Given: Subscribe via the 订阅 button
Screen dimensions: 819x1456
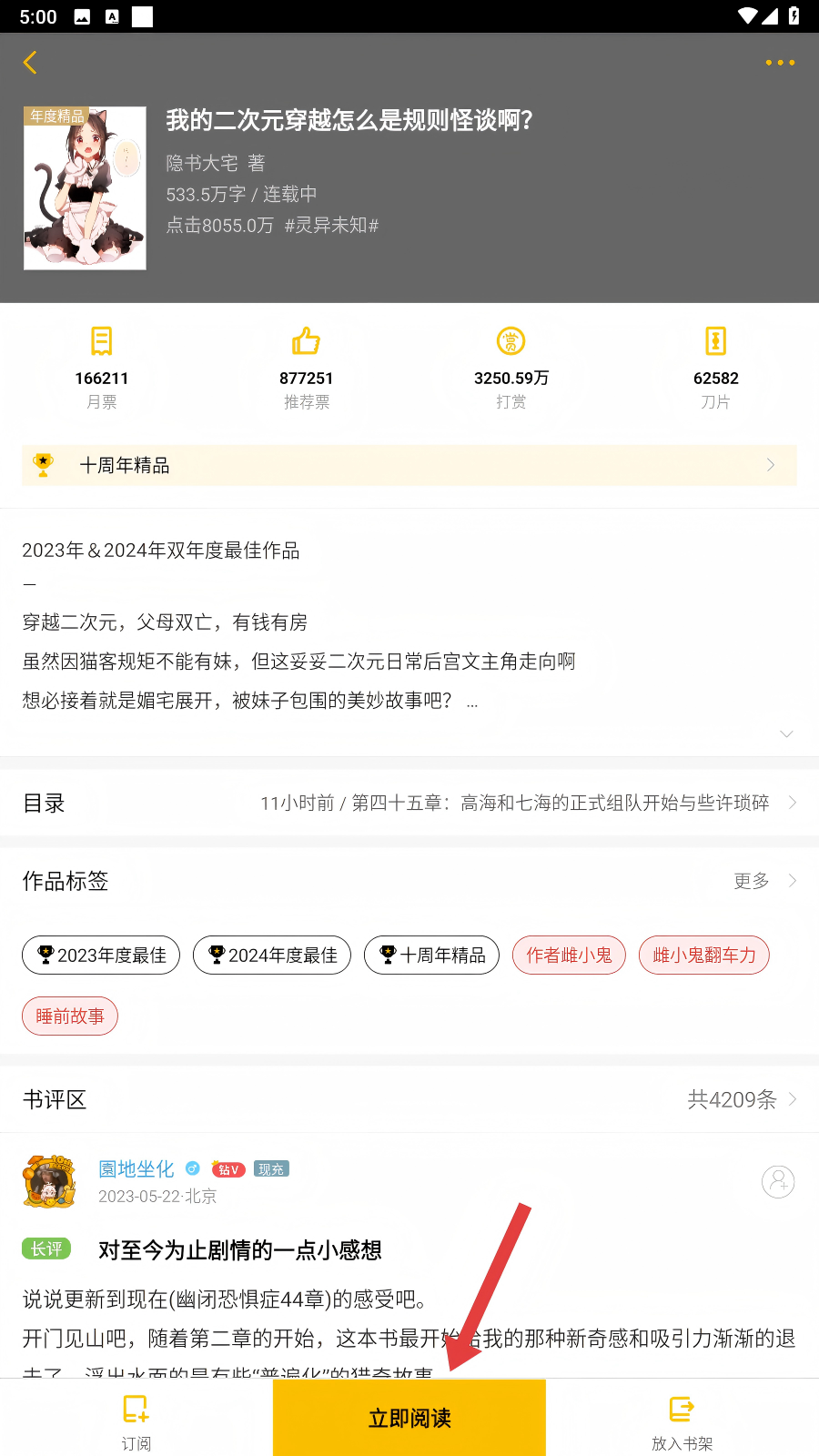Looking at the screenshot, I should point(136,1421).
